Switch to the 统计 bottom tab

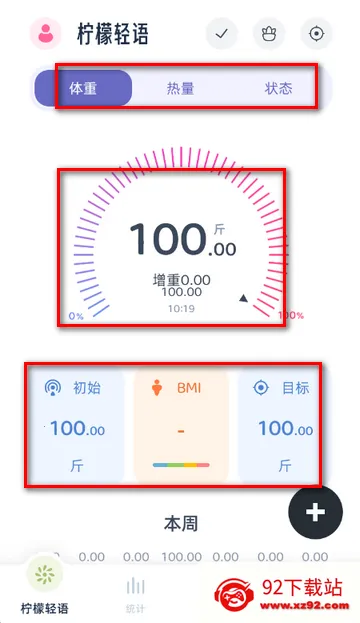click(x=135, y=595)
